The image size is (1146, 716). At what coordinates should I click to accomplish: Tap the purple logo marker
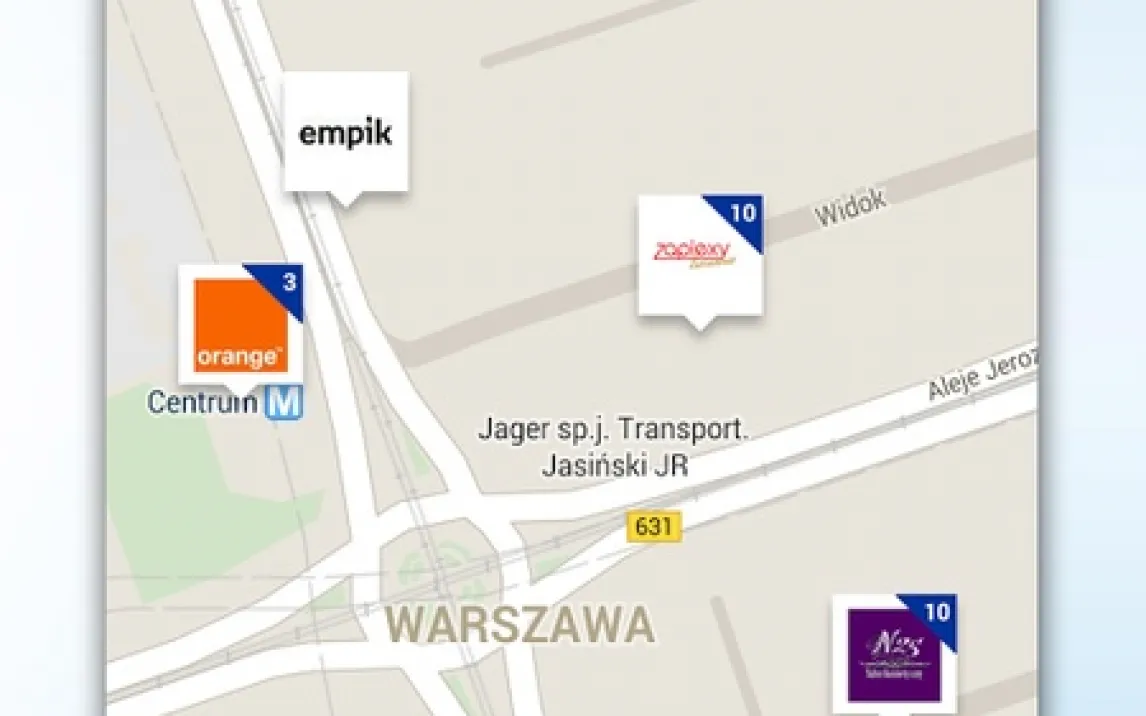click(894, 654)
